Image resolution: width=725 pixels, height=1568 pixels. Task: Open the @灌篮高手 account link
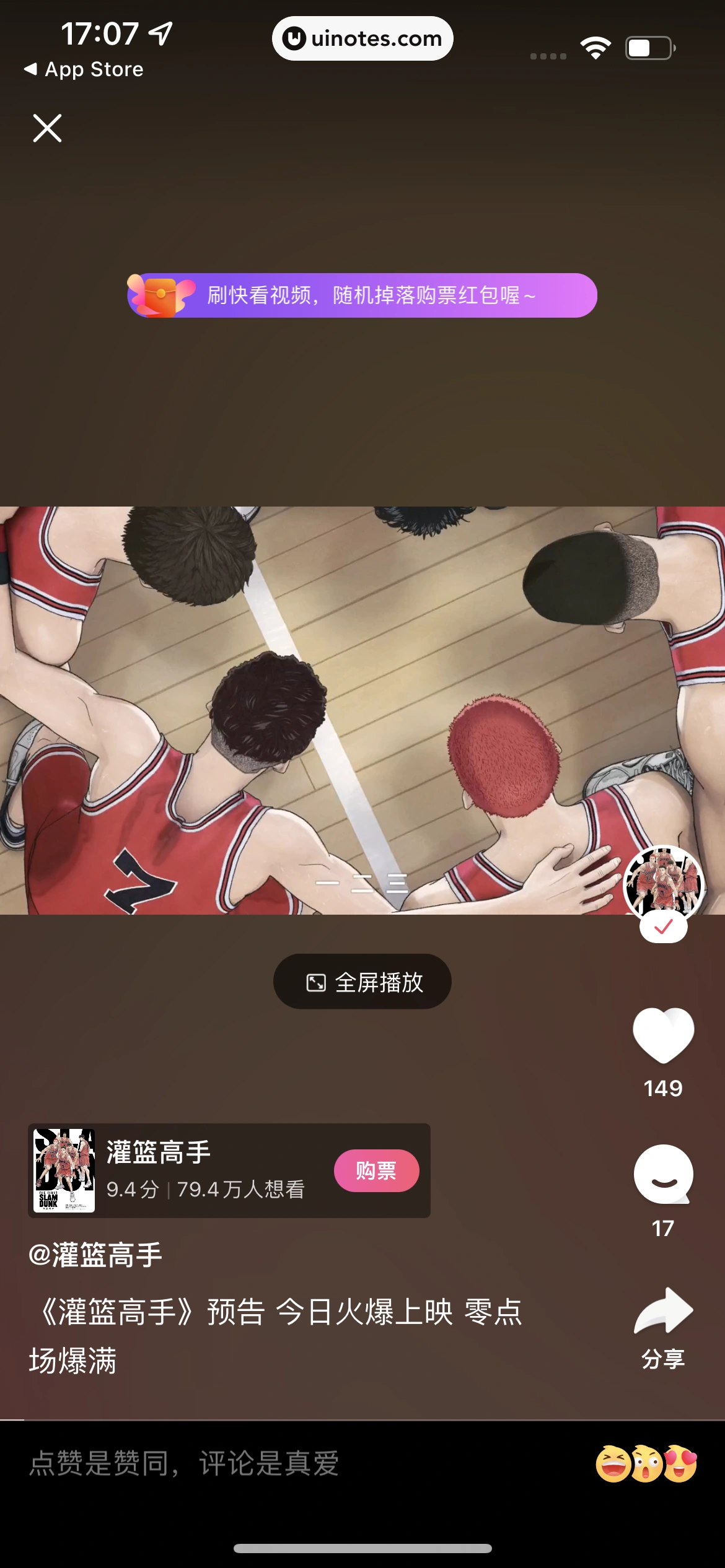95,1255
